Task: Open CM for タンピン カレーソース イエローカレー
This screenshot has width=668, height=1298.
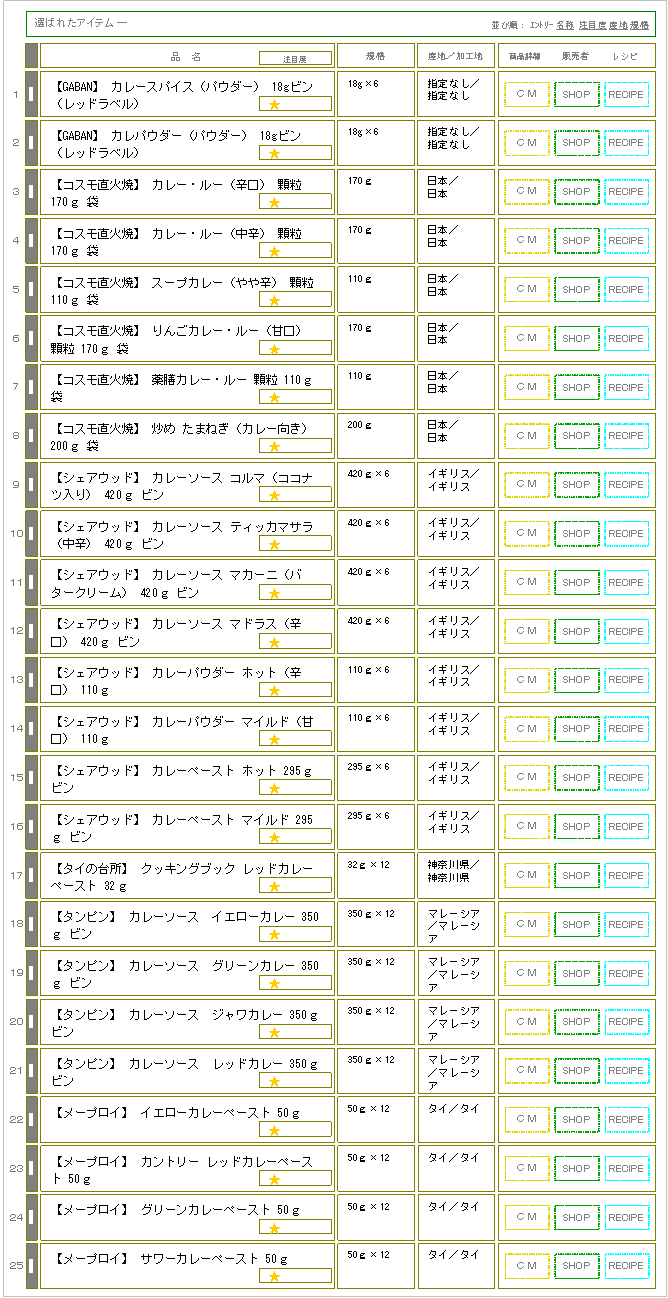Action: point(526,925)
